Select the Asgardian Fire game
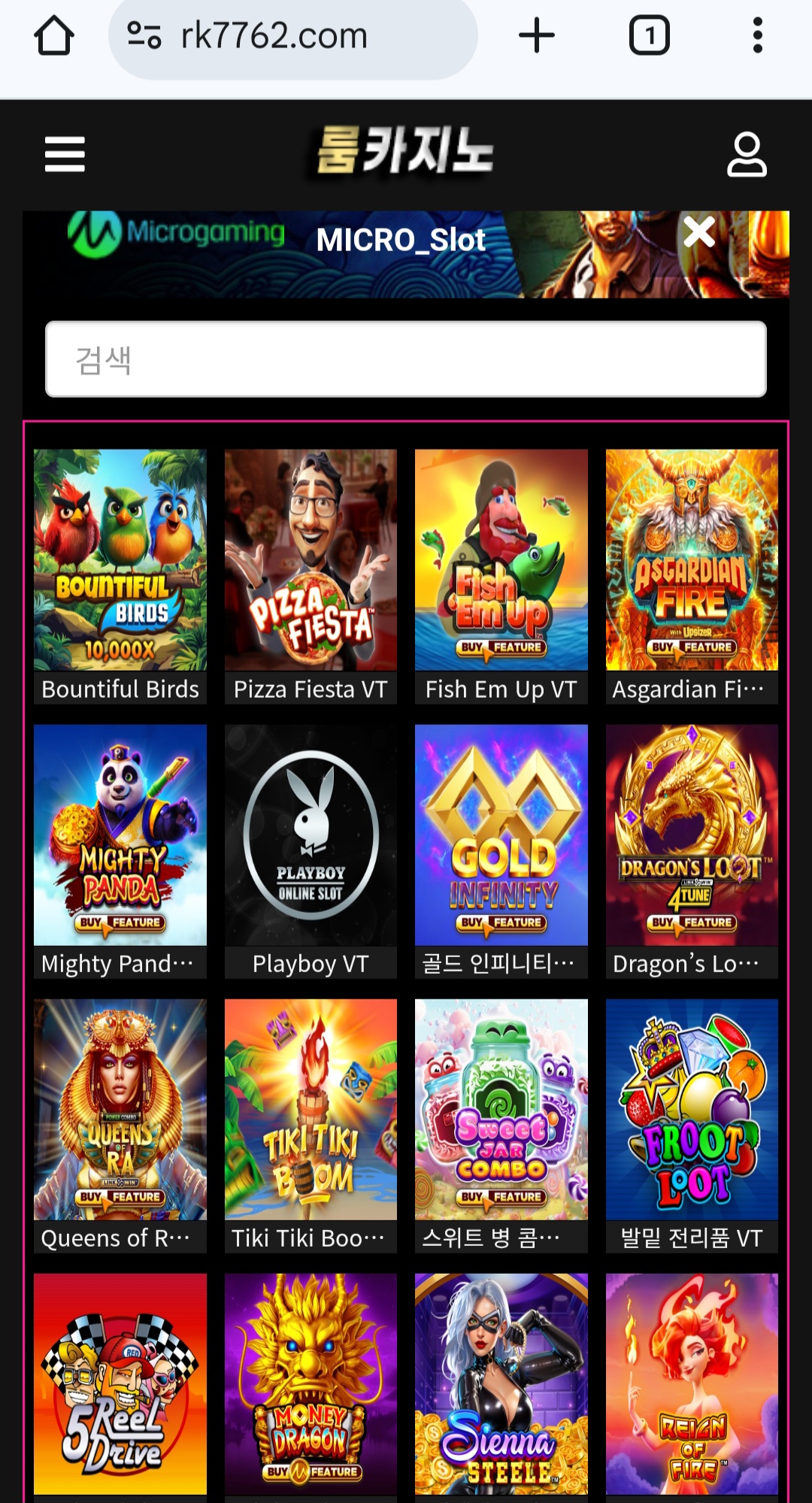The image size is (812, 1503). pyautogui.click(x=692, y=560)
